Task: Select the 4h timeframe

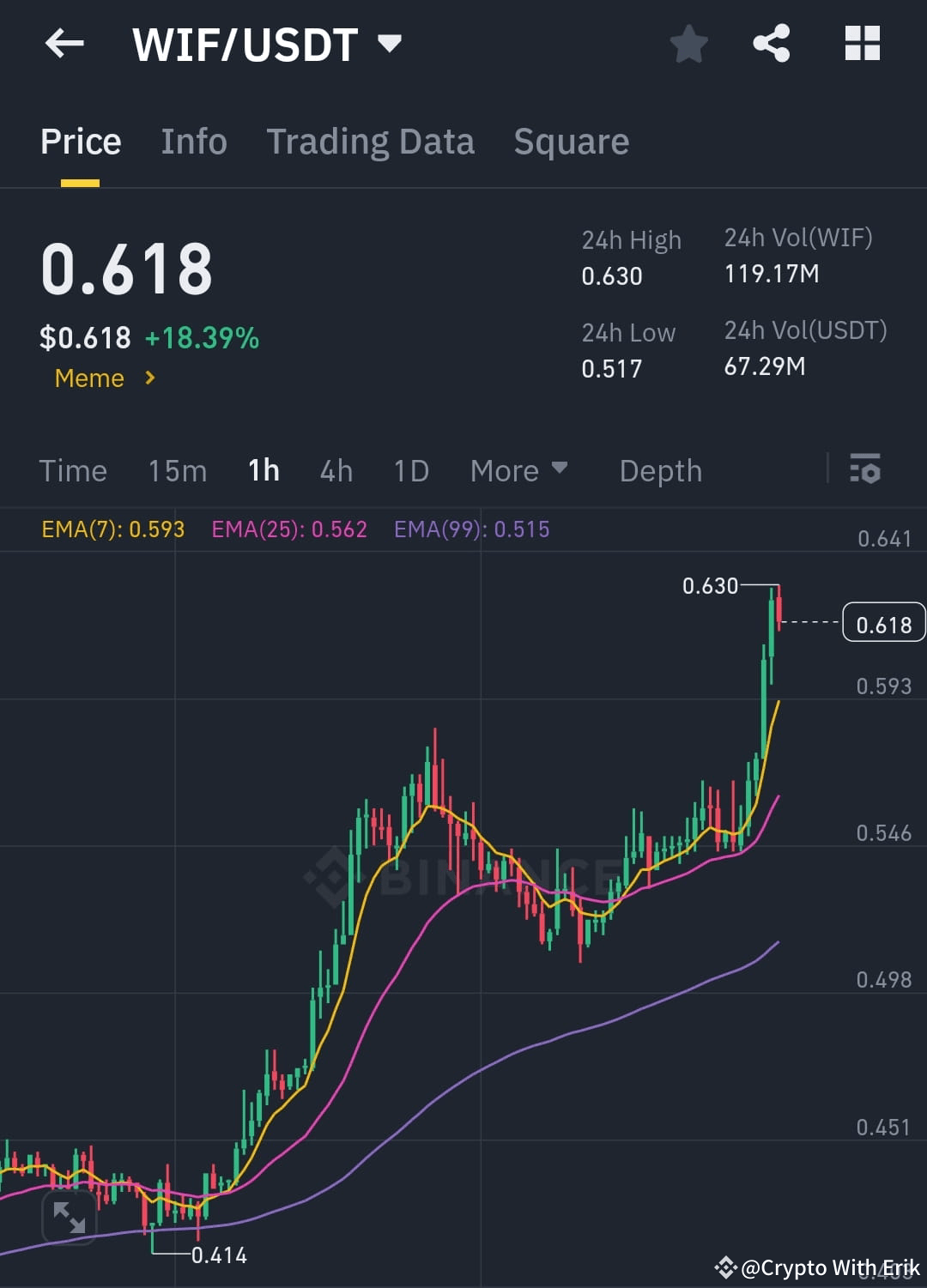Action: [x=336, y=470]
